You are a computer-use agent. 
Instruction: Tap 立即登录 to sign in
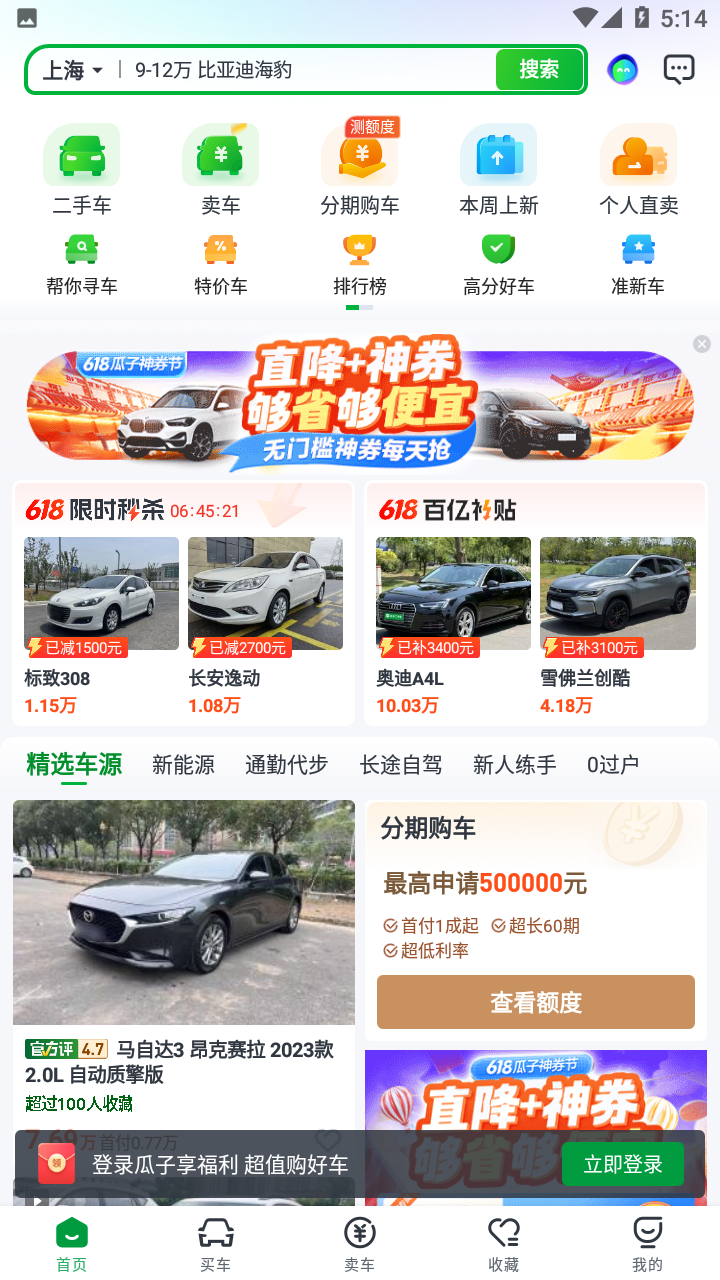[623, 1164]
